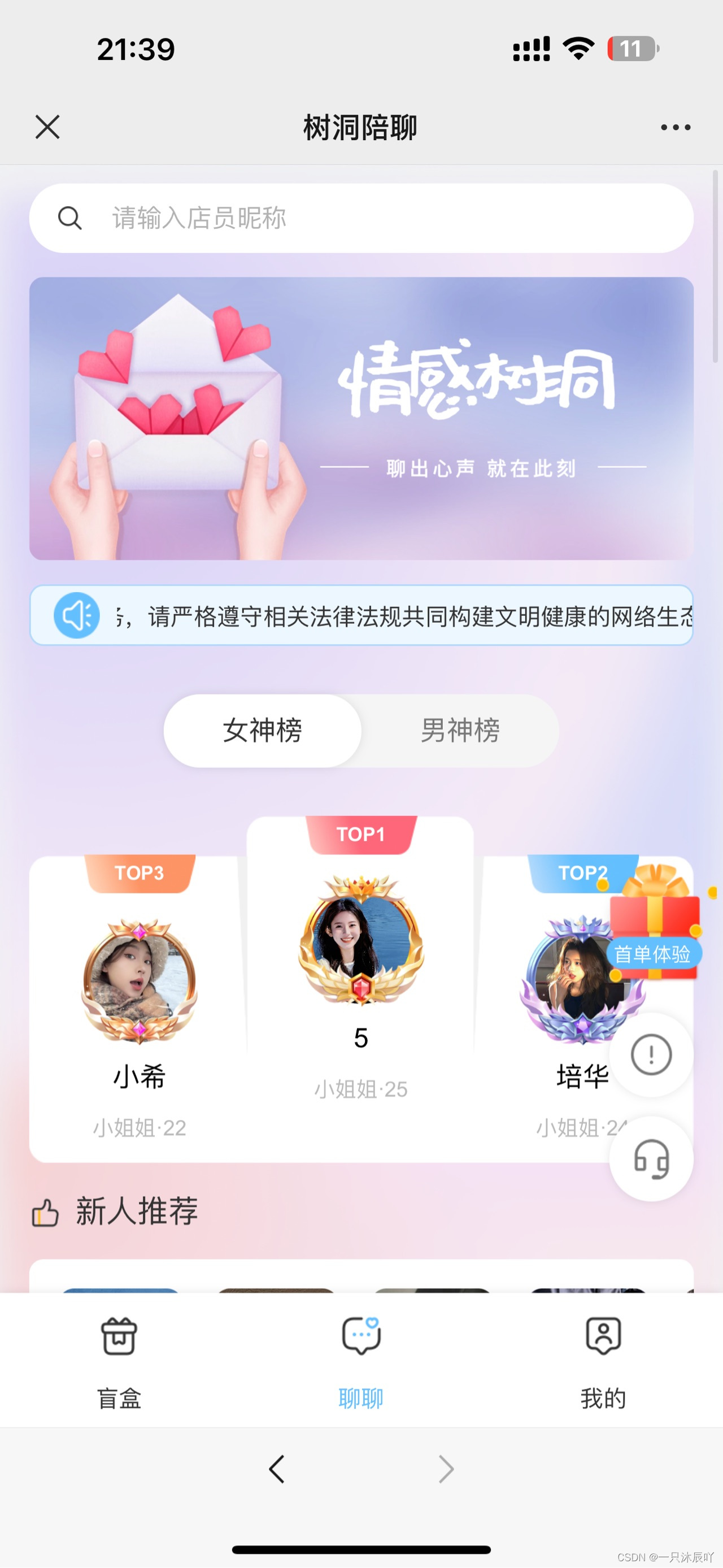Close the 树洞陪聊 page
The height and width of the screenshot is (1568, 723).
tap(47, 127)
